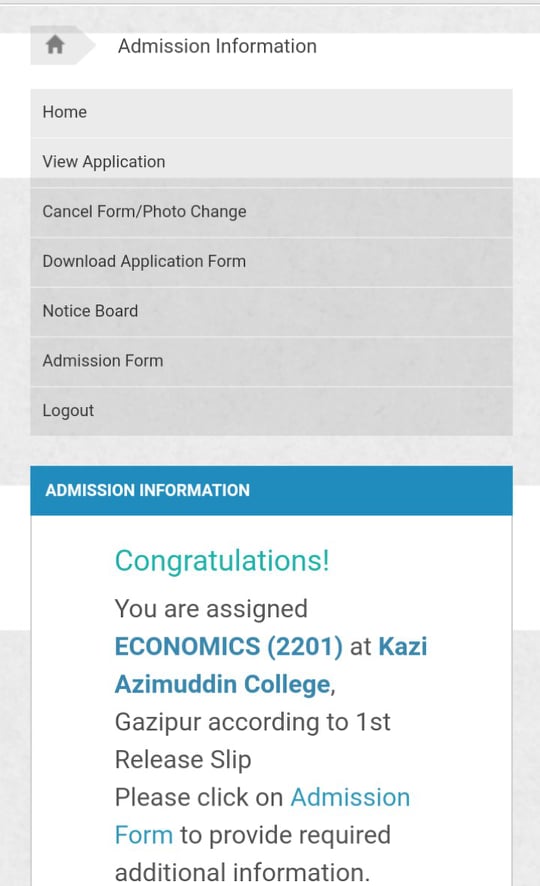
Task: Open Download Application Form
Action: pos(271,262)
